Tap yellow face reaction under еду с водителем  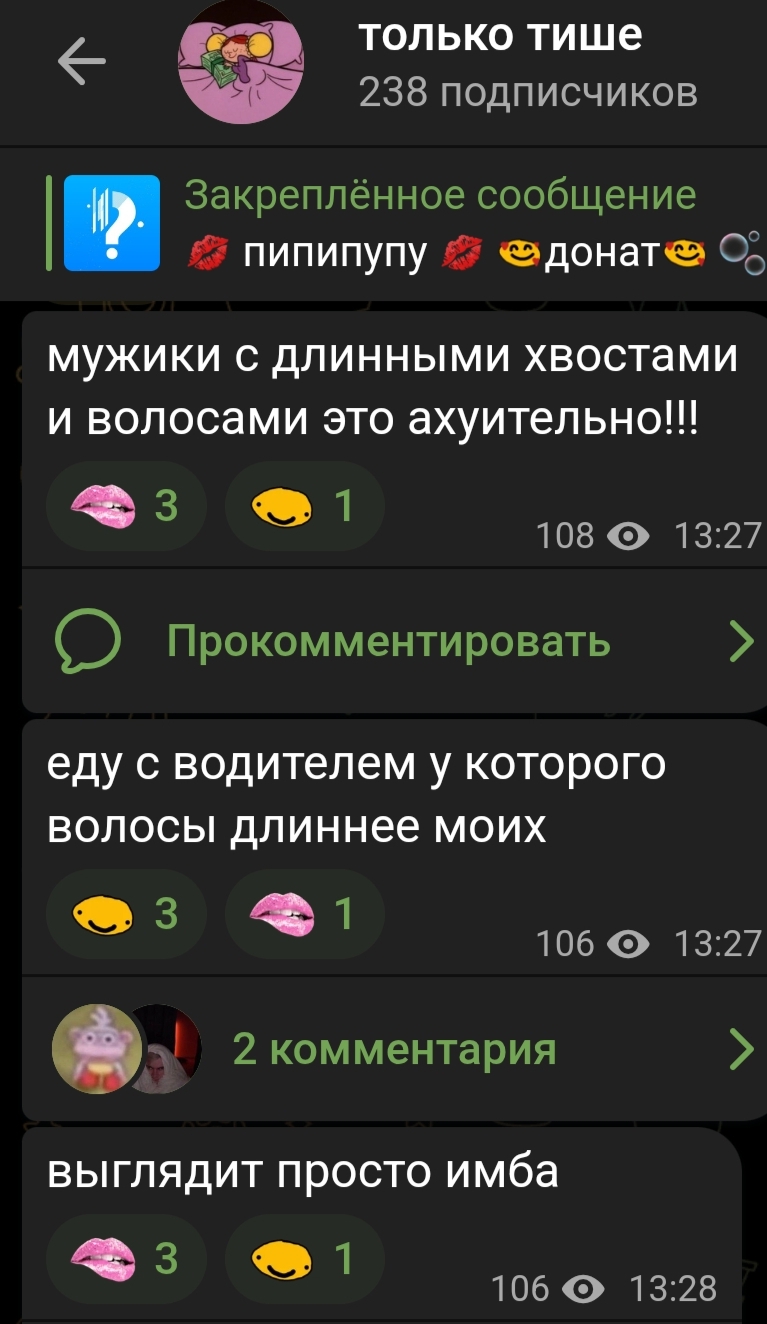[x=126, y=914]
